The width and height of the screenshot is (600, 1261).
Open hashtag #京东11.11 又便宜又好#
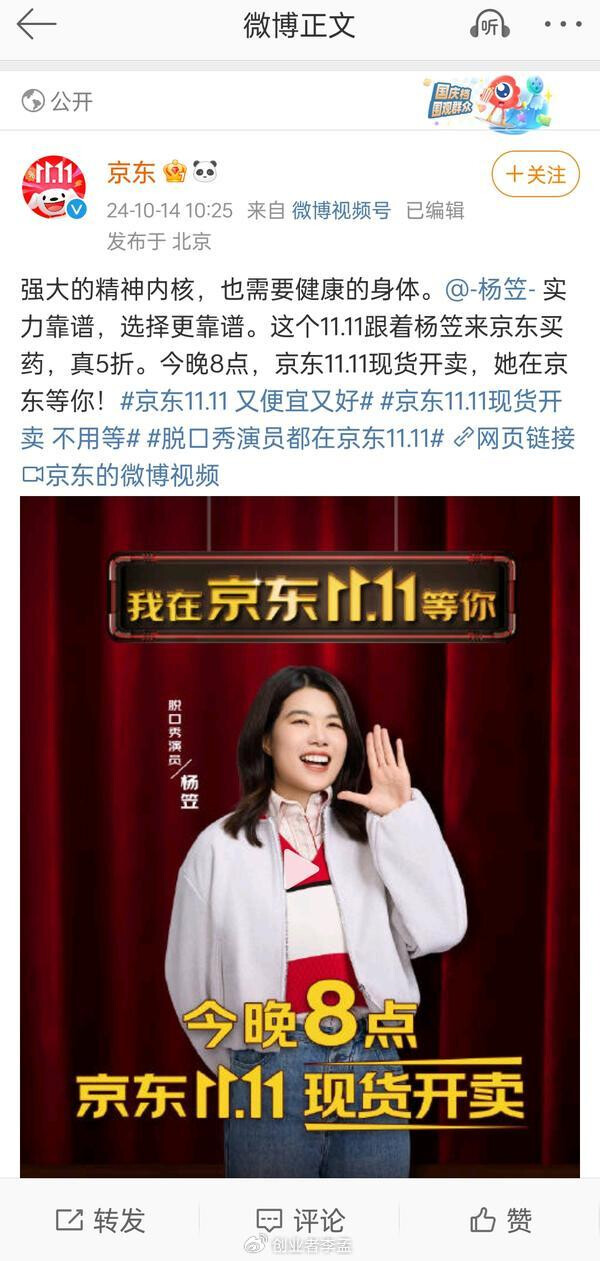(x=246, y=402)
